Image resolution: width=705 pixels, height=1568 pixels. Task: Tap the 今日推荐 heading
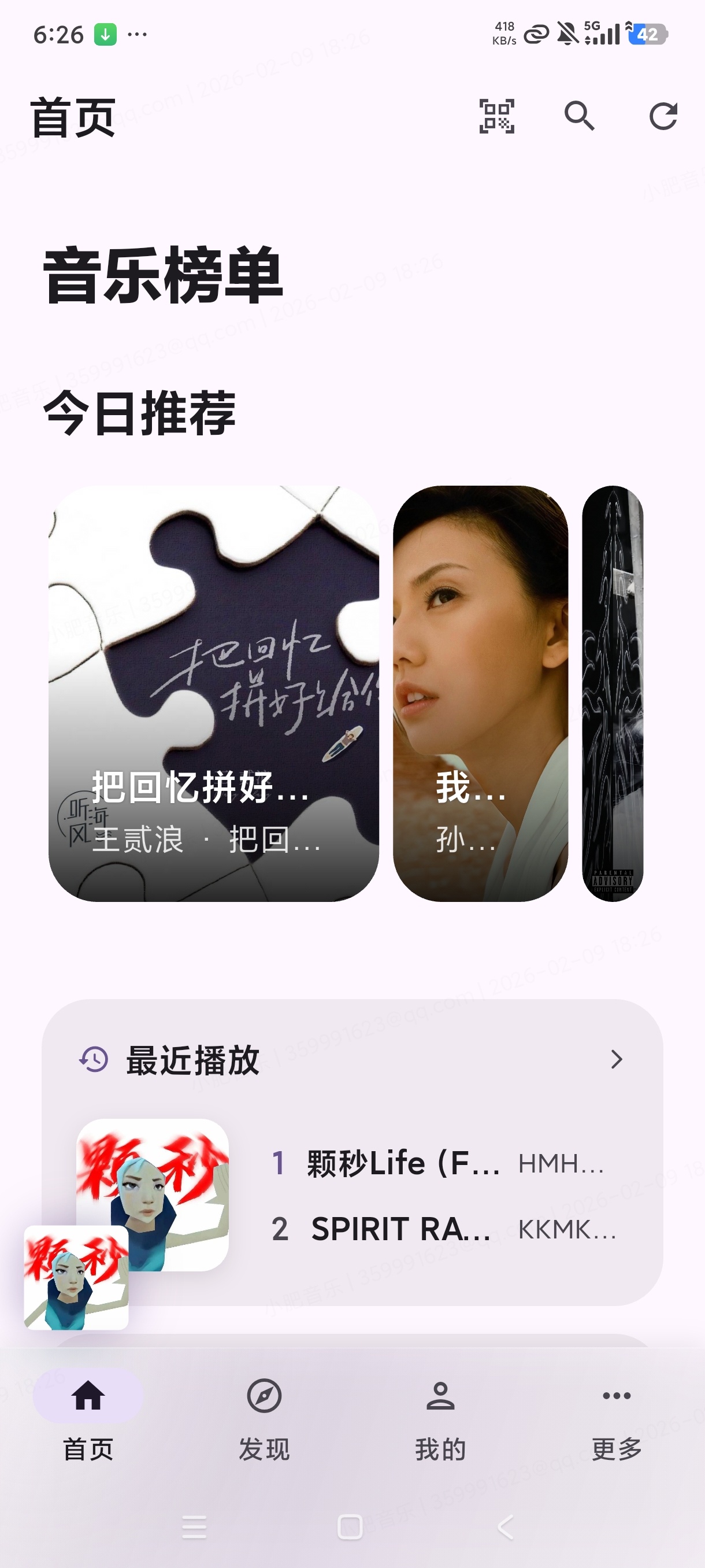[141, 414]
